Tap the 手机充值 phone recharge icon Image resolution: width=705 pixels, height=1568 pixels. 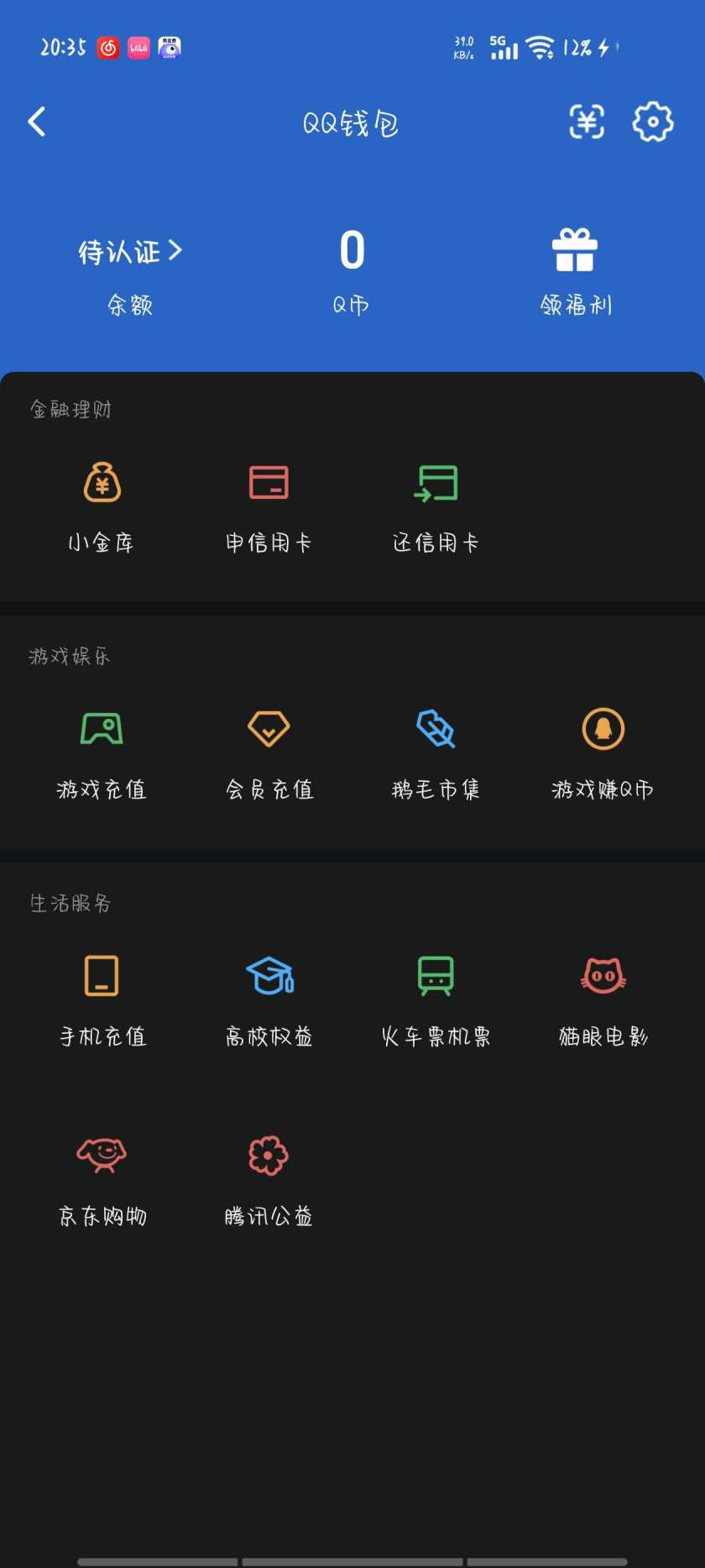101,977
